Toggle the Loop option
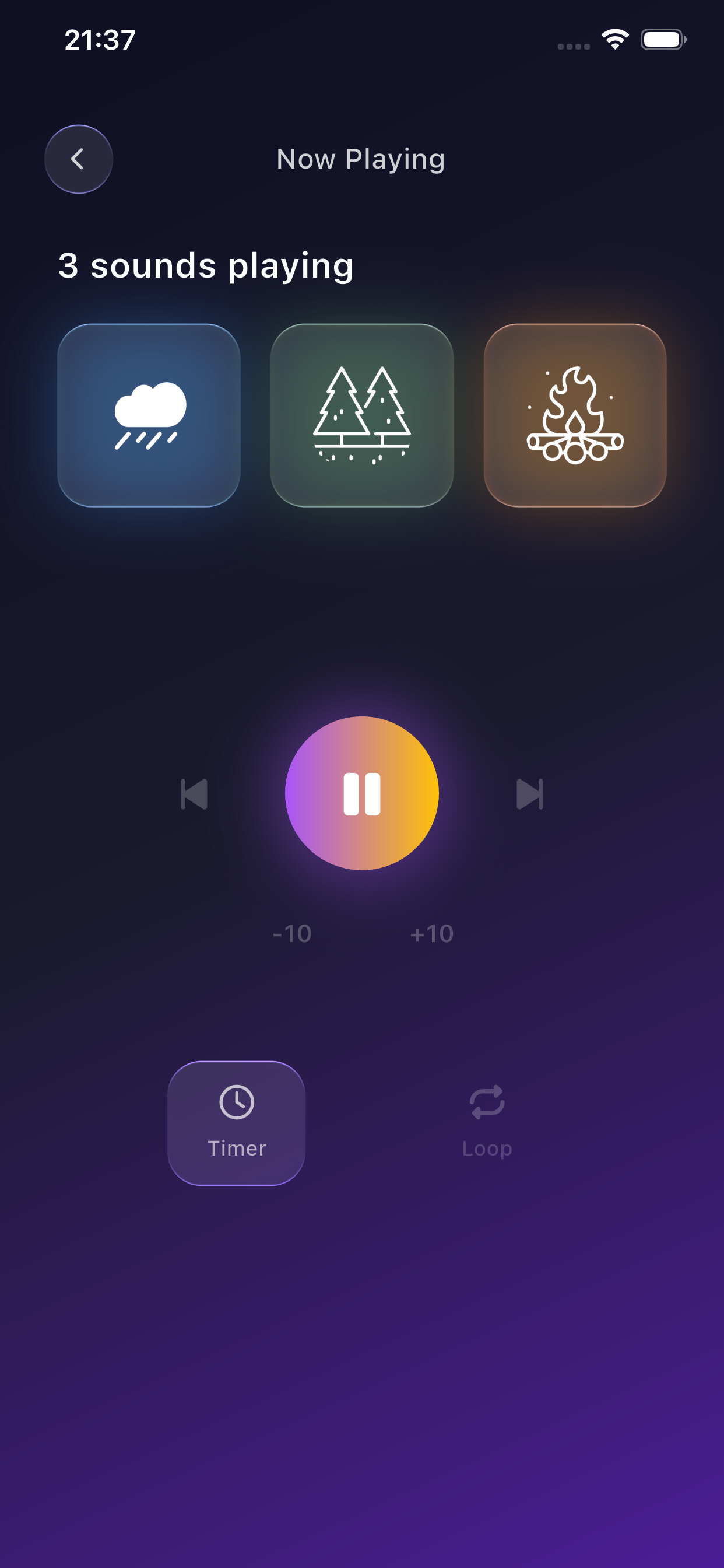This screenshot has height=1568, width=724. pos(487,1122)
